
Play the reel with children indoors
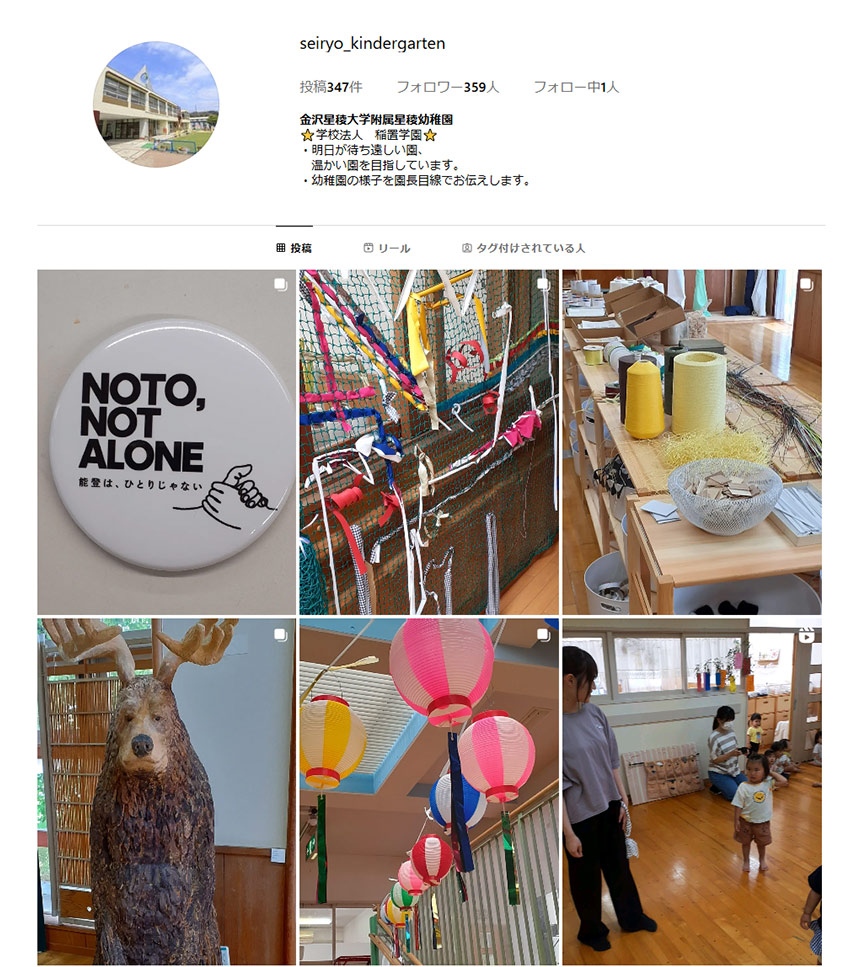[691, 790]
